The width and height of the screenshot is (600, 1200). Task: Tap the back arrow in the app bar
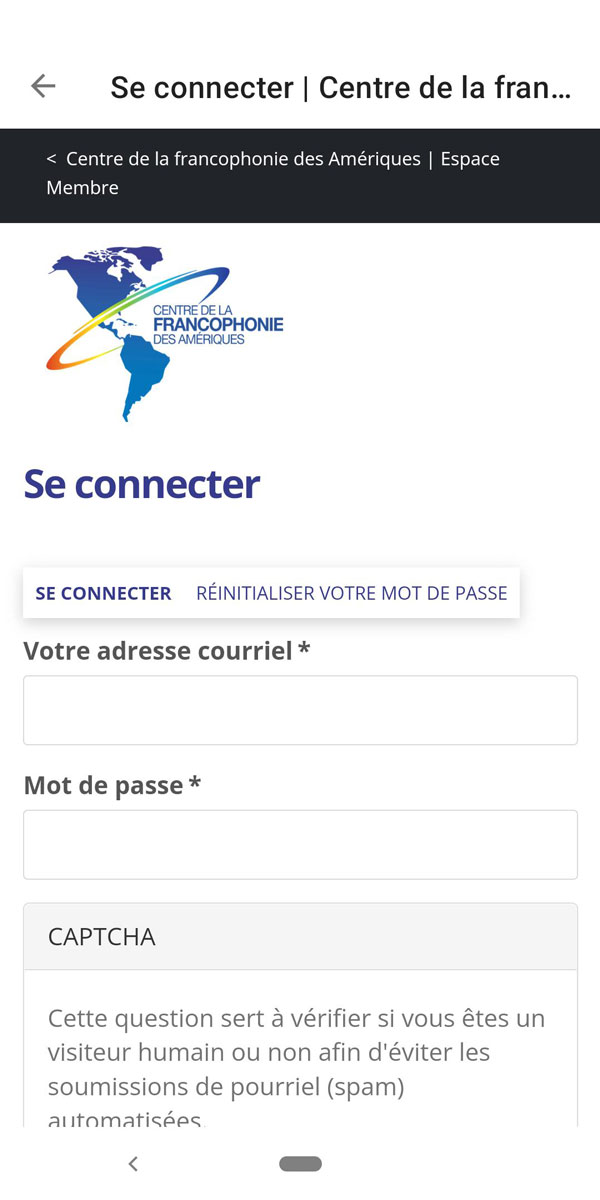pyautogui.click(x=43, y=87)
